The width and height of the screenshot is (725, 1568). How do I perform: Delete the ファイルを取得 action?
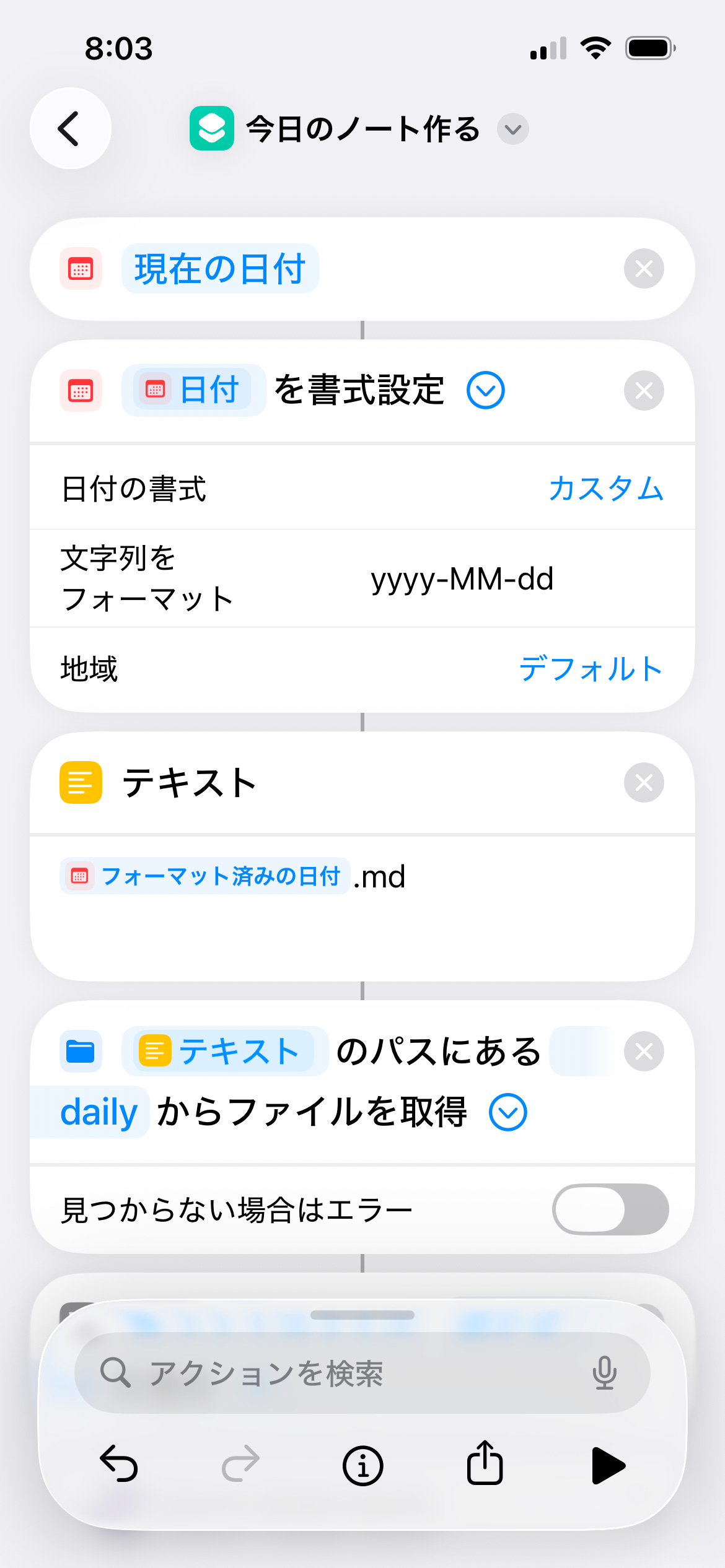coord(643,1051)
